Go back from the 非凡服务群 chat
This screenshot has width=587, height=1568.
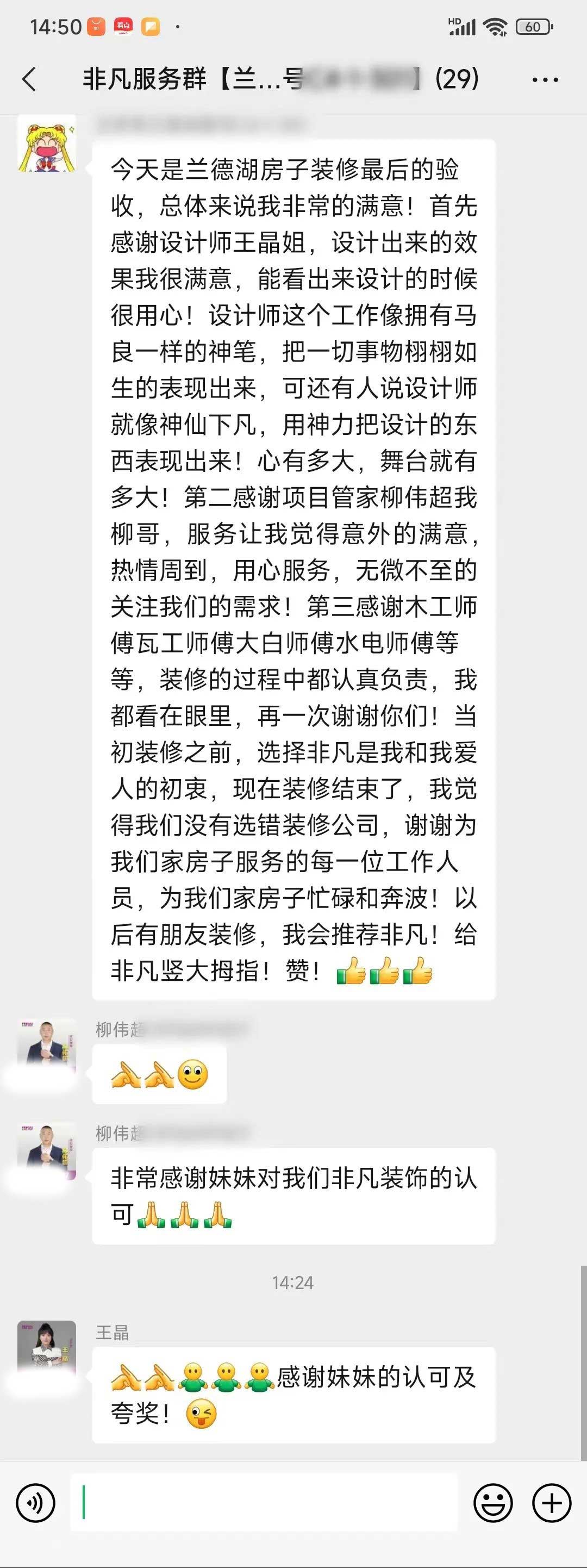29,79
